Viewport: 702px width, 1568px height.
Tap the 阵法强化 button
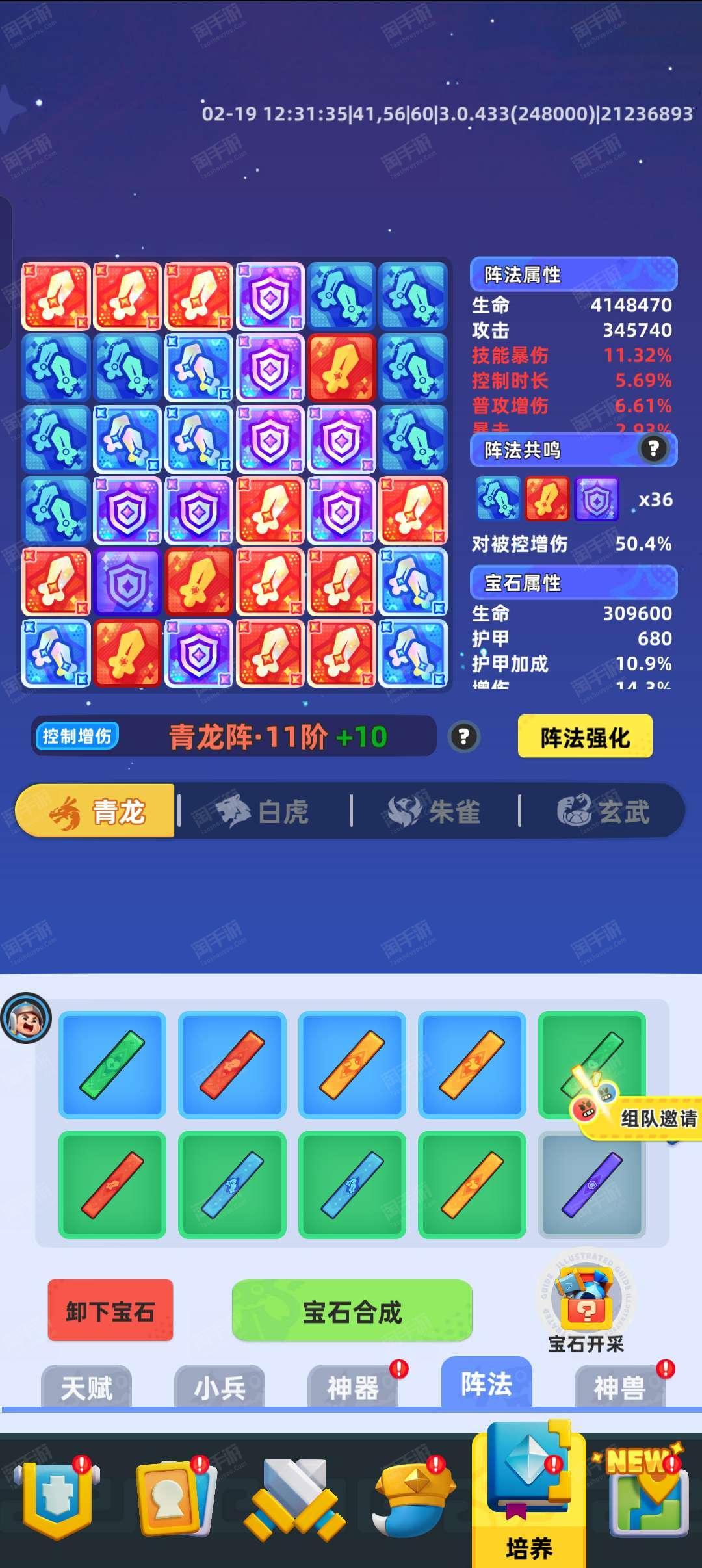[585, 737]
